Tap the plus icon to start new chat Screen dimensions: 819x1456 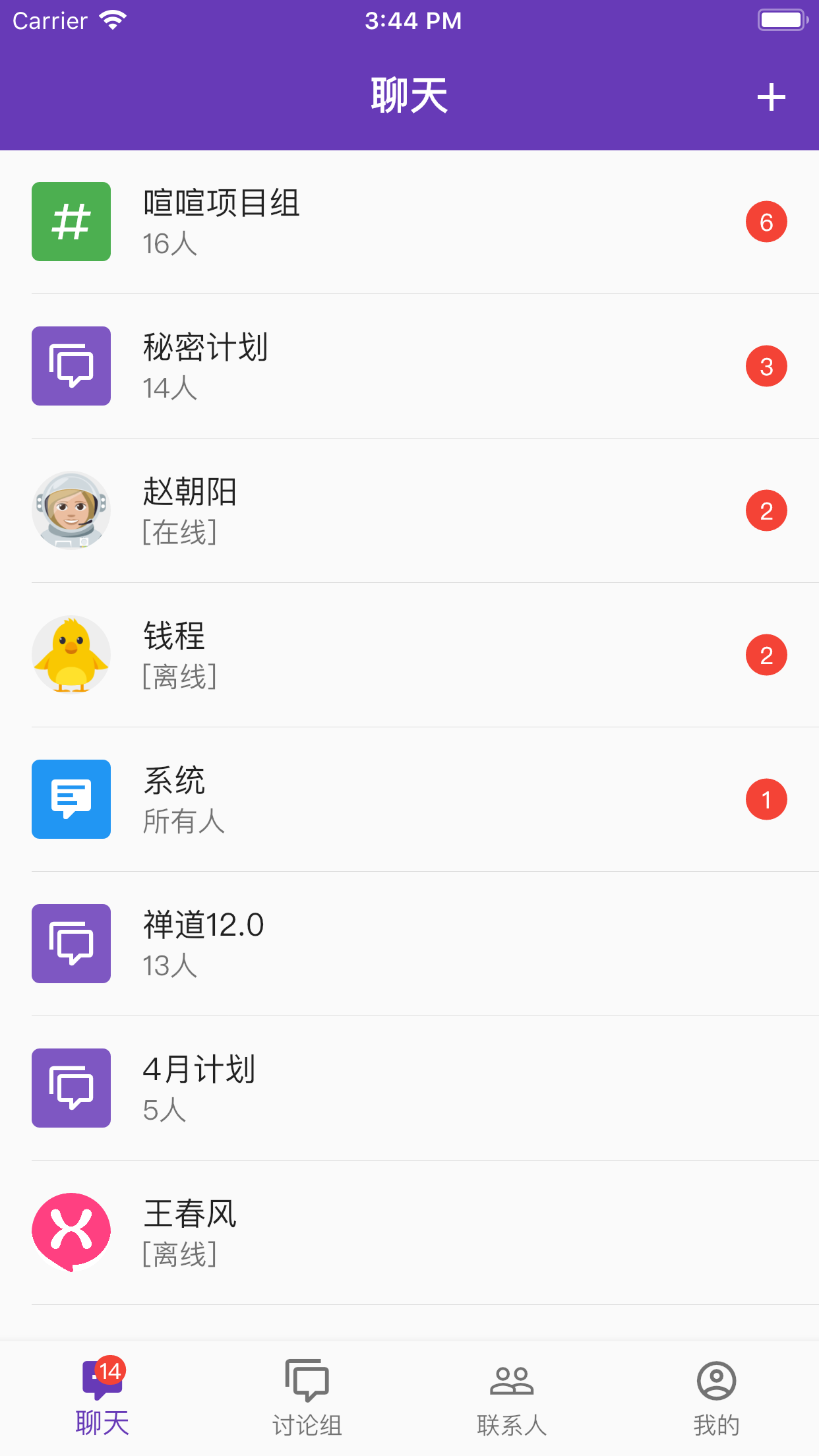771,98
